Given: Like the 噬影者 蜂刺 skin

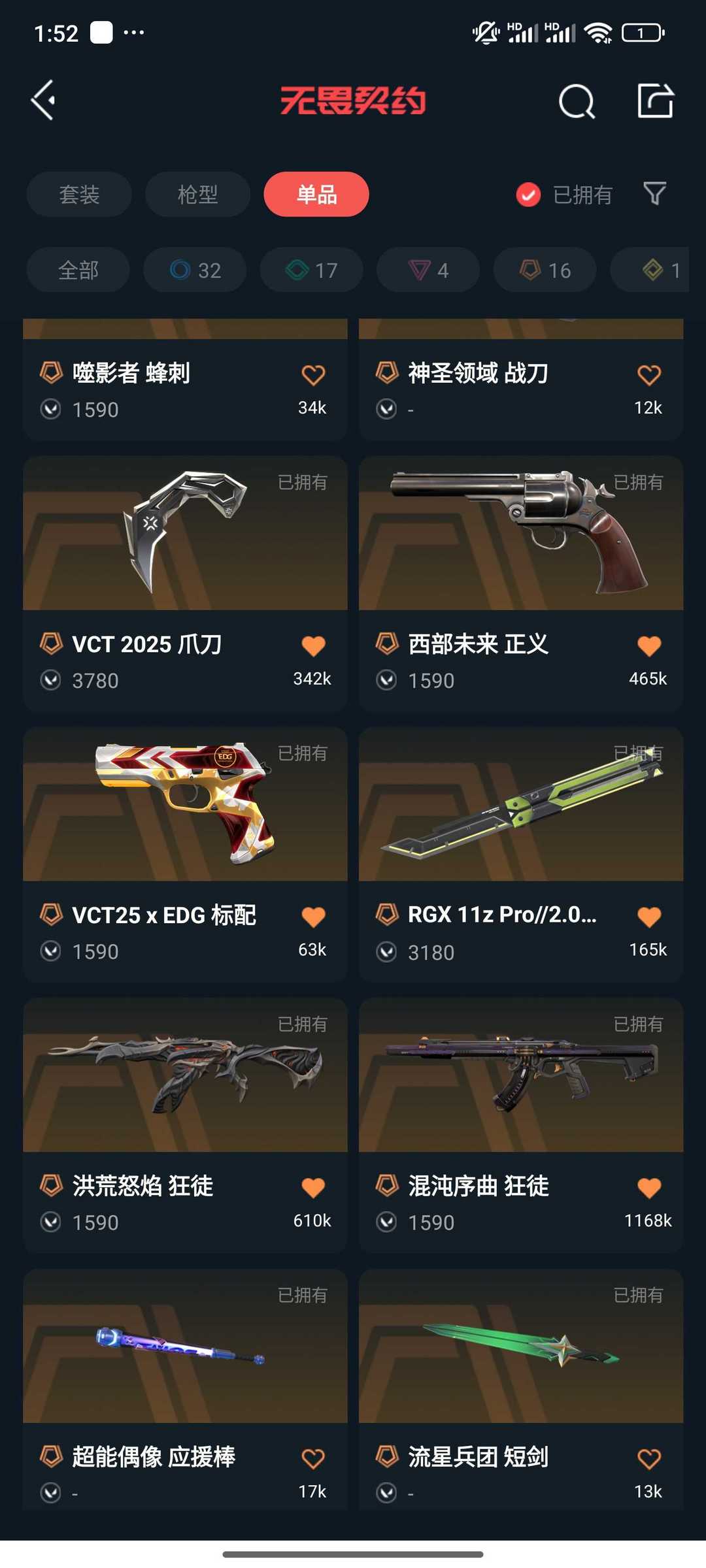Looking at the screenshot, I should (x=313, y=375).
